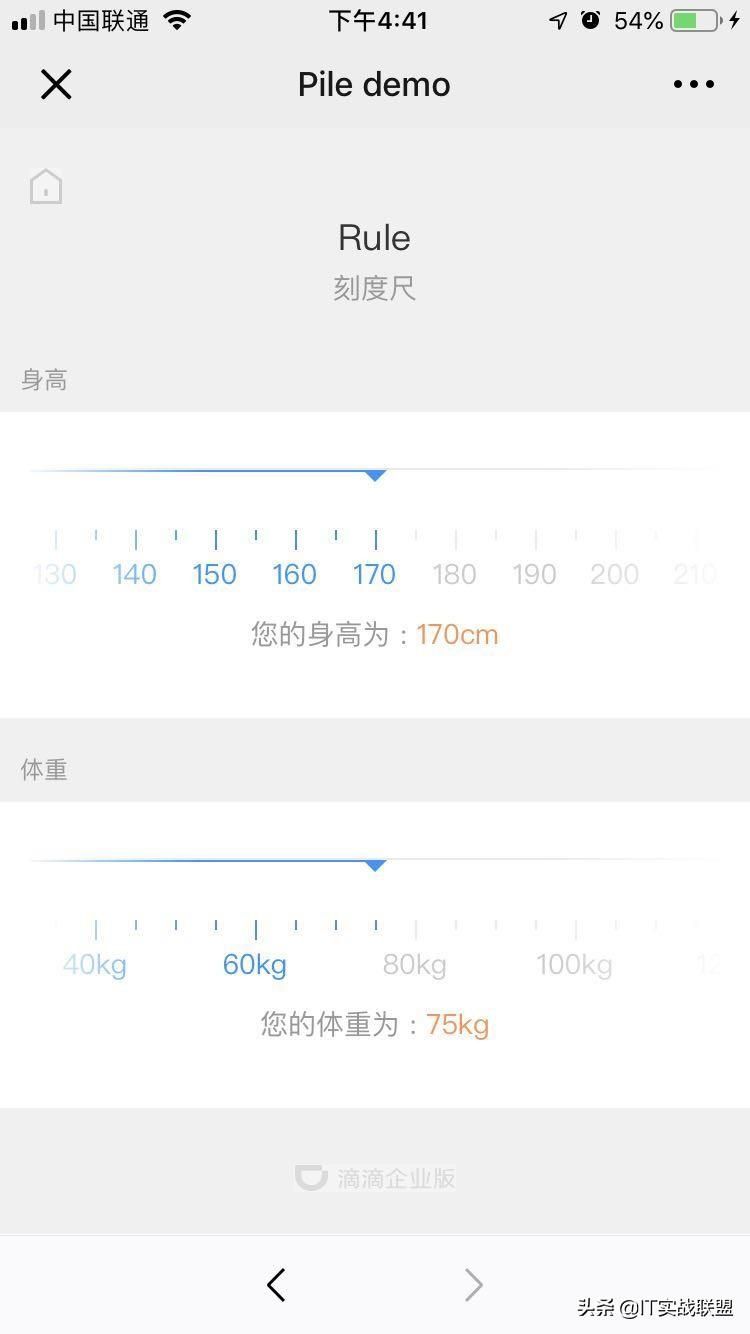750x1334 pixels.
Task: Tap the home icon at the top left
Action: 46,186
